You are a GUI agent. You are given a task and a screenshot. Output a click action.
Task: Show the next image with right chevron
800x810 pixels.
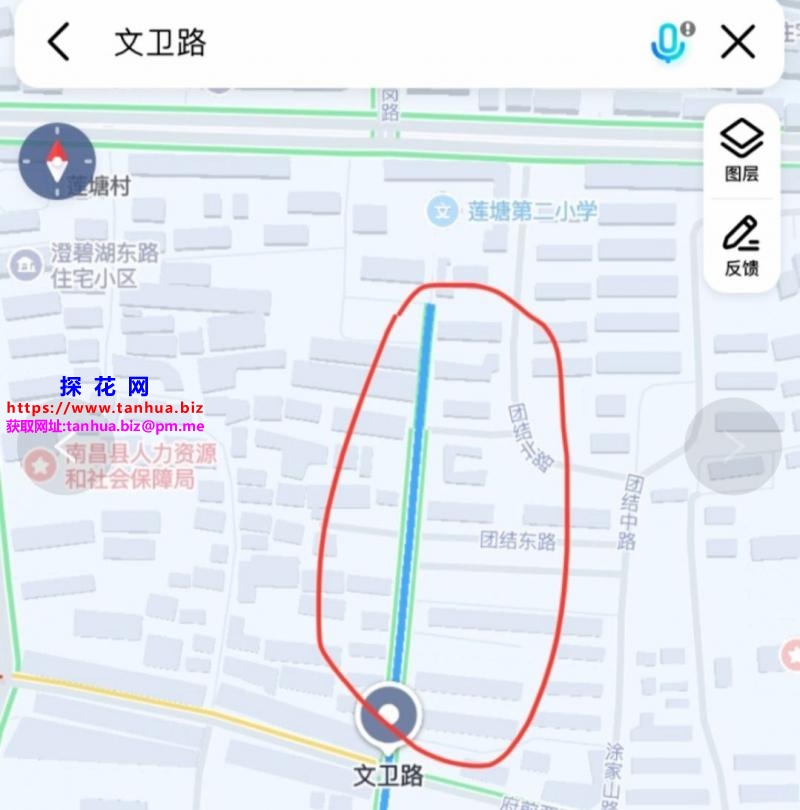click(x=733, y=446)
